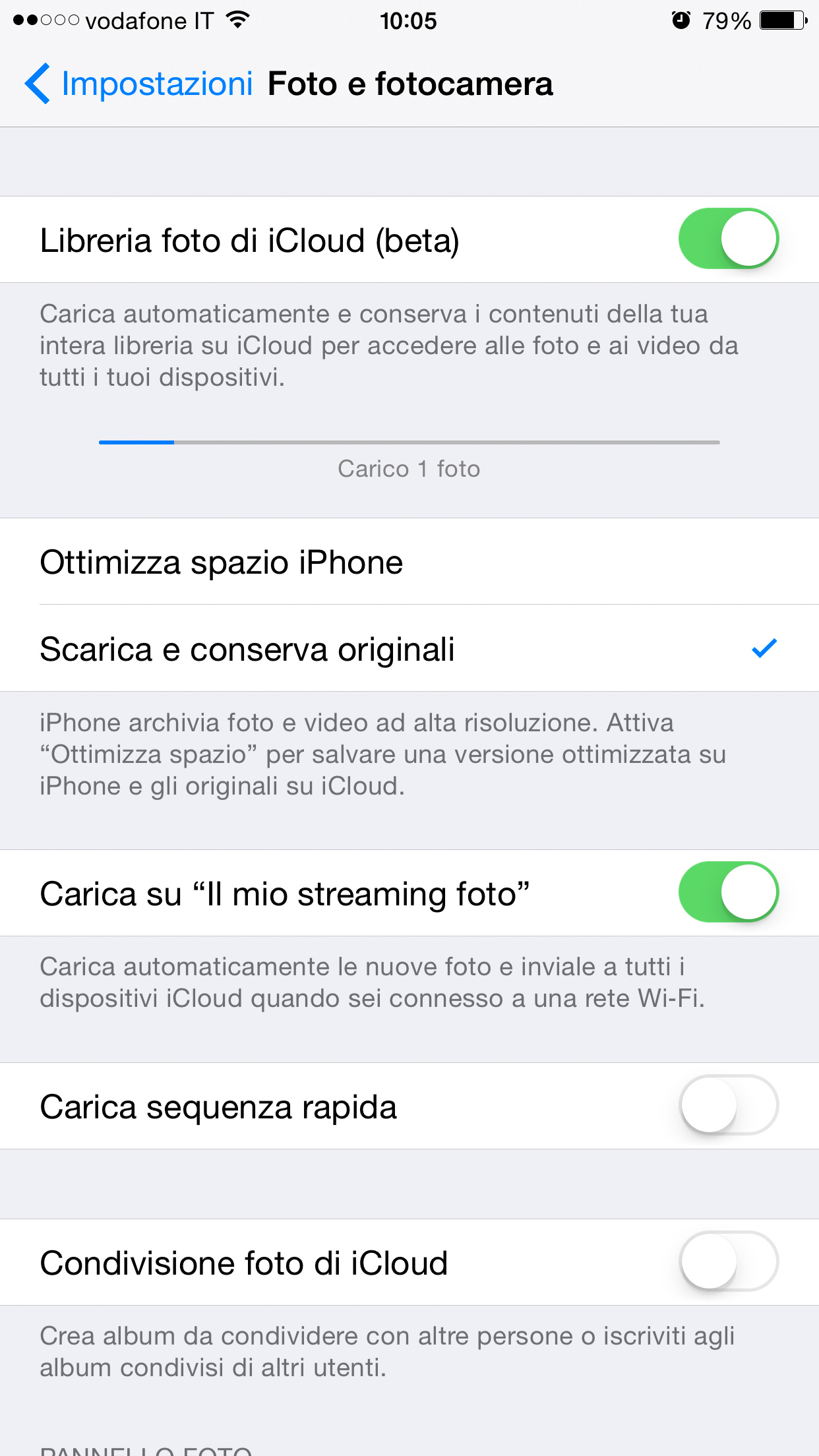Image resolution: width=819 pixels, height=1456 pixels.
Task: Choose Scarica e conserva originali
Action: [409, 649]
